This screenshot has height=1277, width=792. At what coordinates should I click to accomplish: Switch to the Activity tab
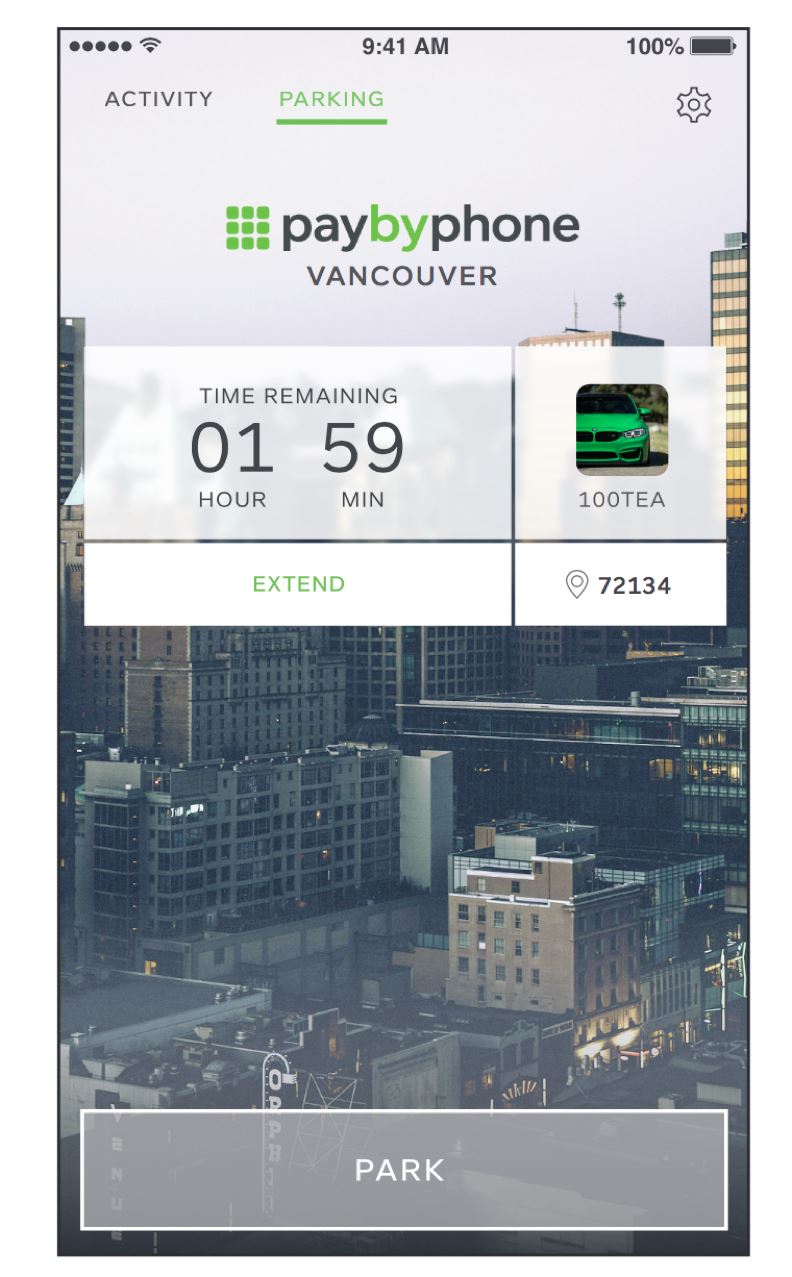click(159, 99)
